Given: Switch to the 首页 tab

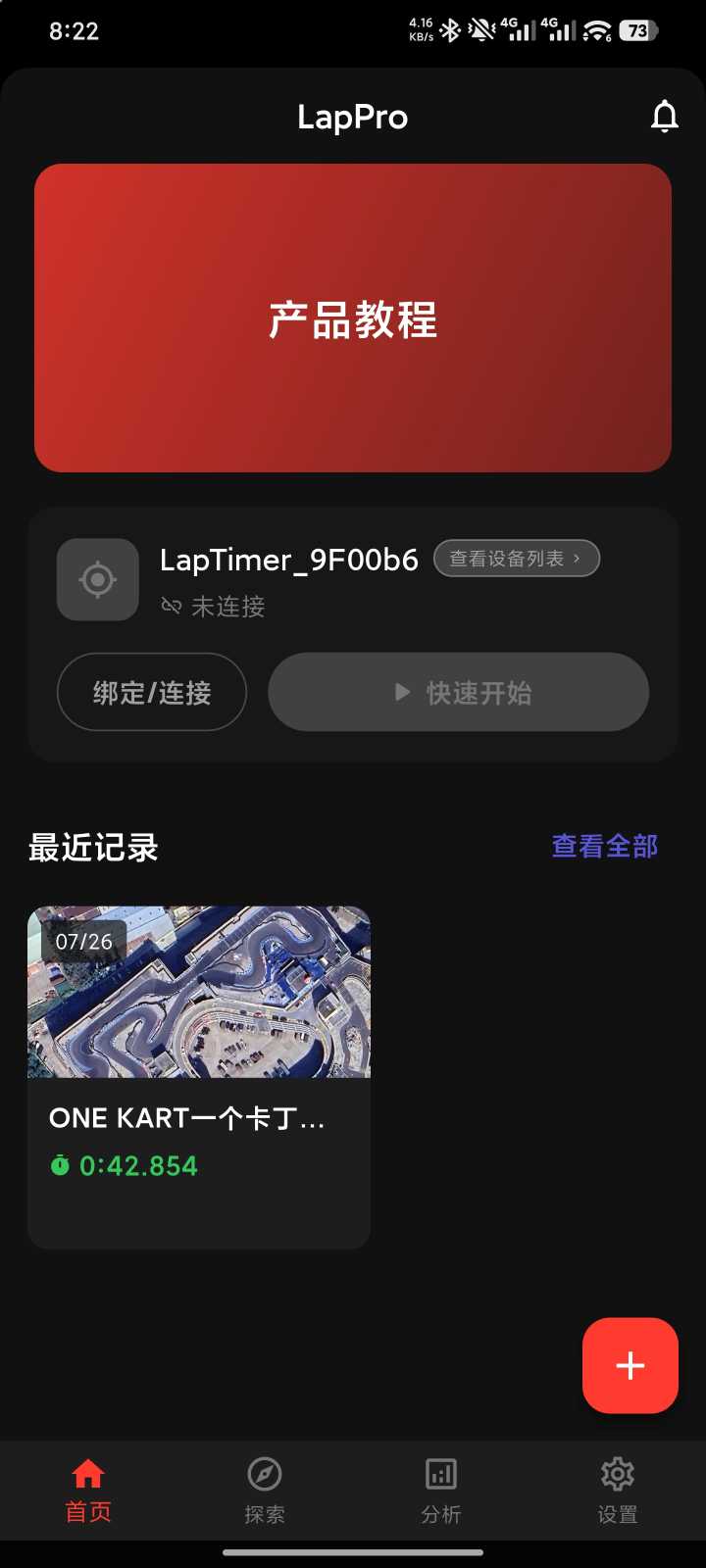Looking at the screenshot, I should (87, 1490).
